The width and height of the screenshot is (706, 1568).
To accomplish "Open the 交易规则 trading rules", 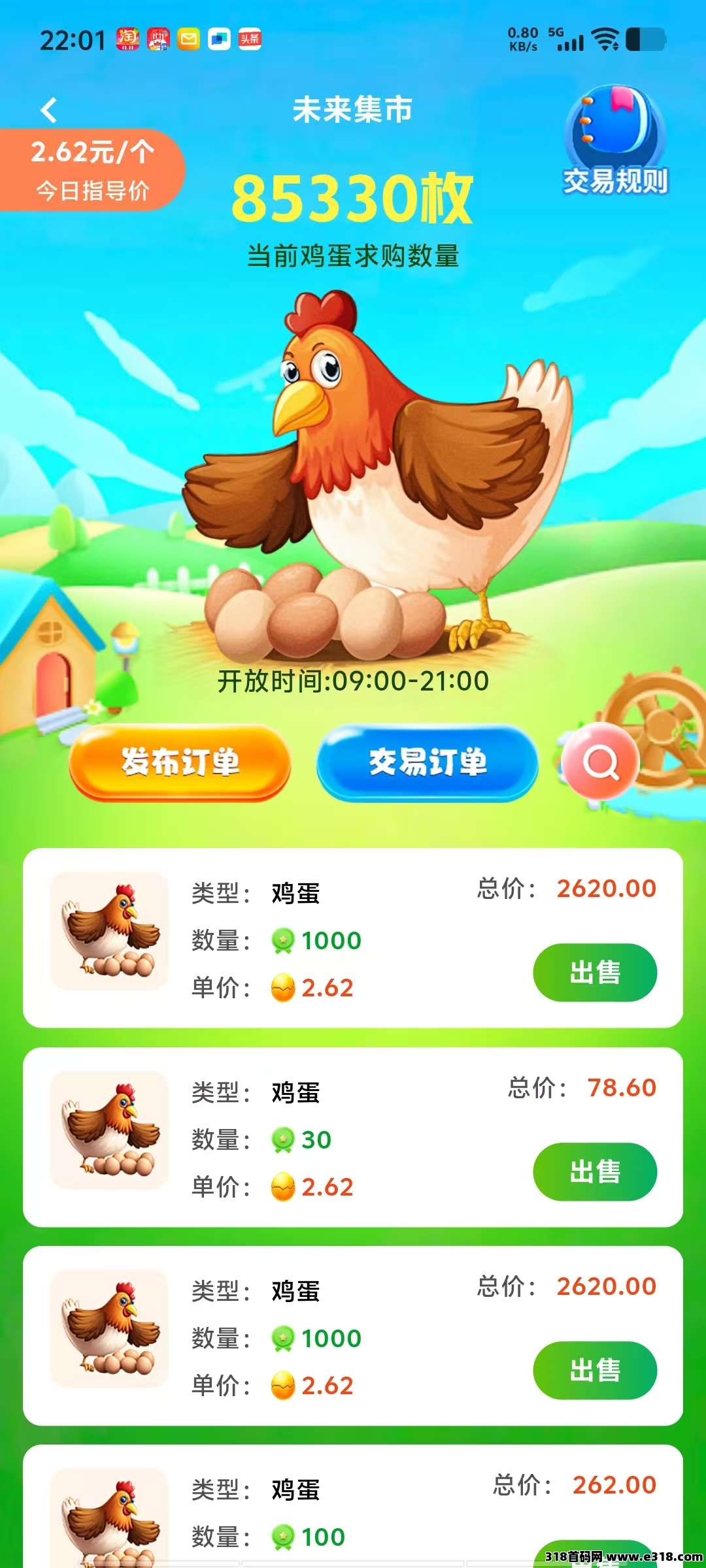I will pos(614,140).
